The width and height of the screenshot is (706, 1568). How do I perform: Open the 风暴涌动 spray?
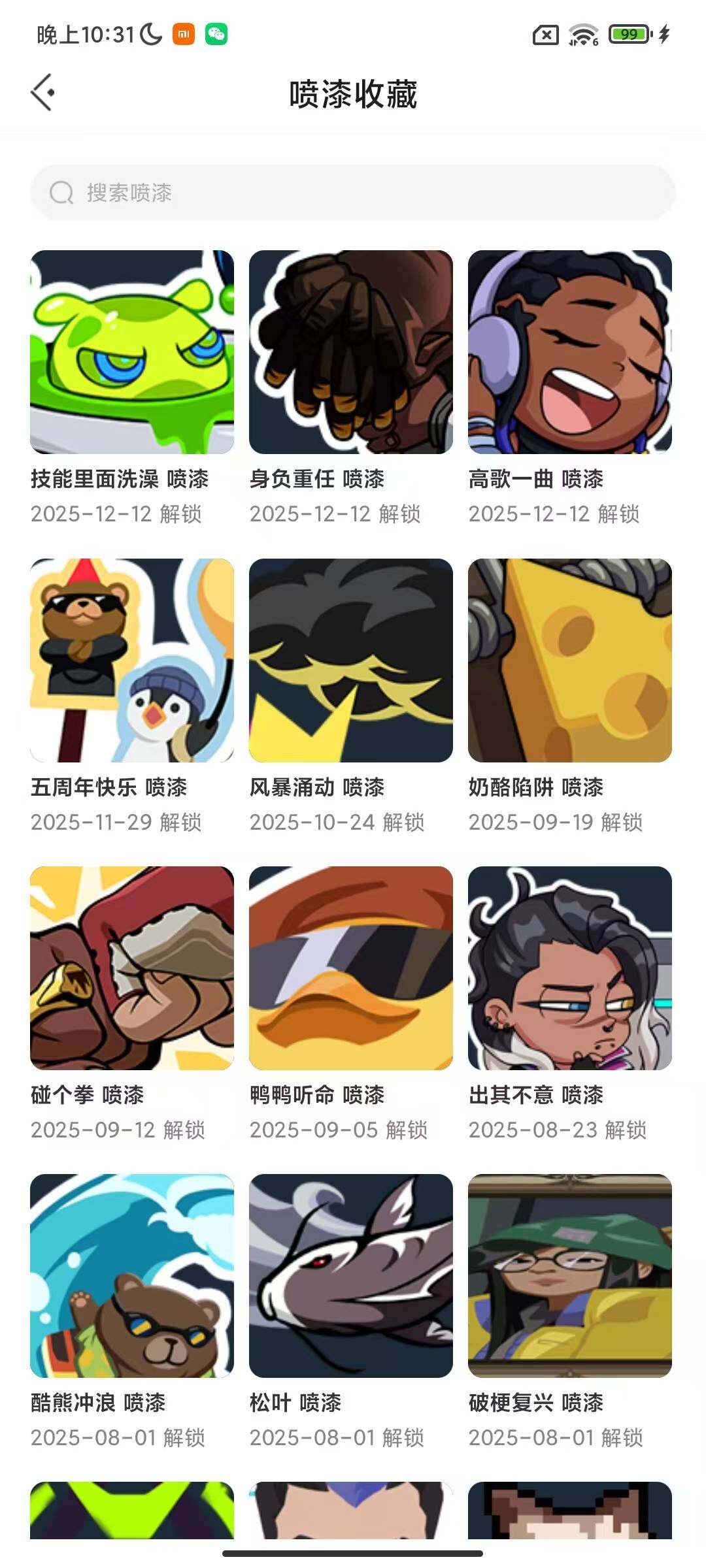click(x=351, y=660)
